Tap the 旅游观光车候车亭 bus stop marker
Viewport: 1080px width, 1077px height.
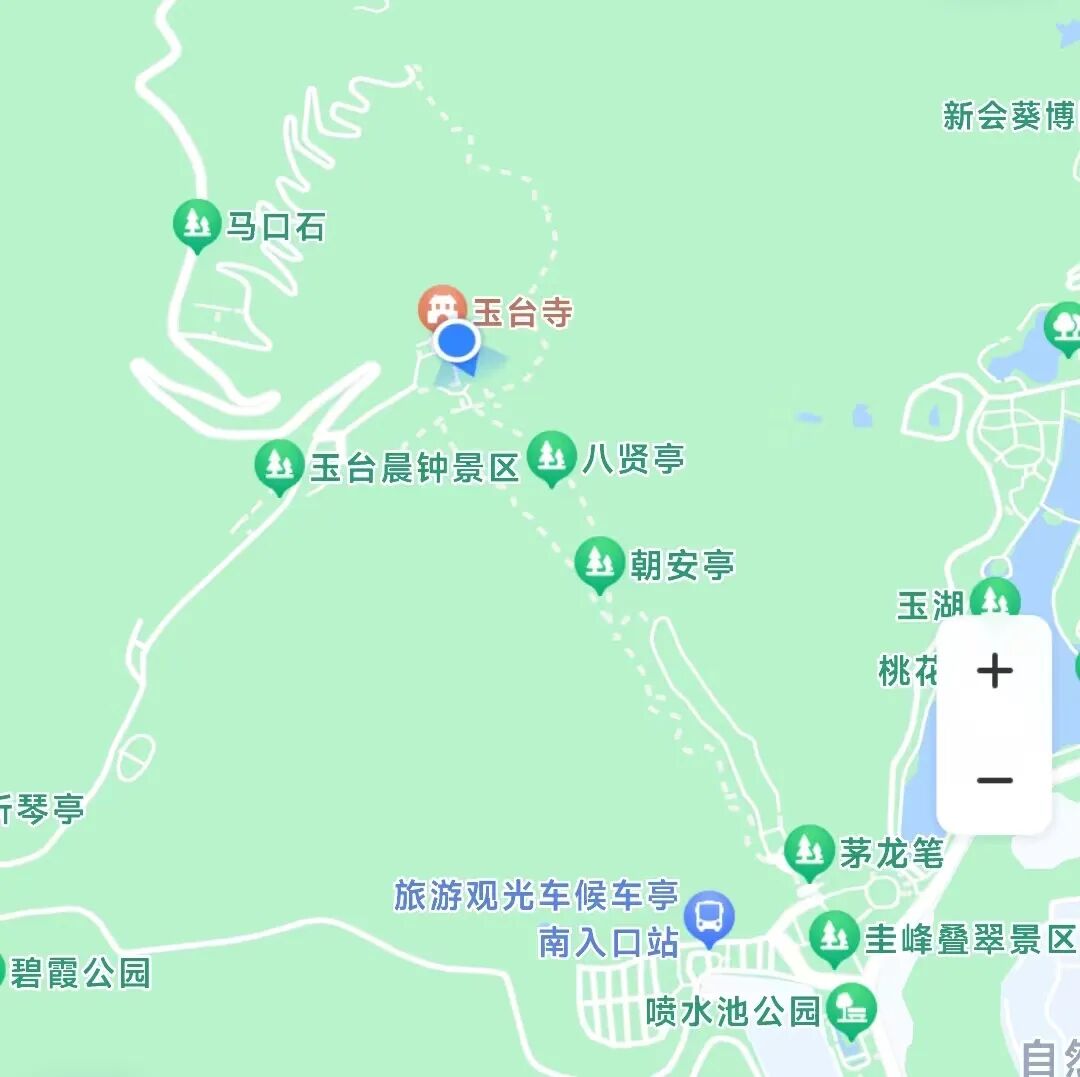[709, 917]
